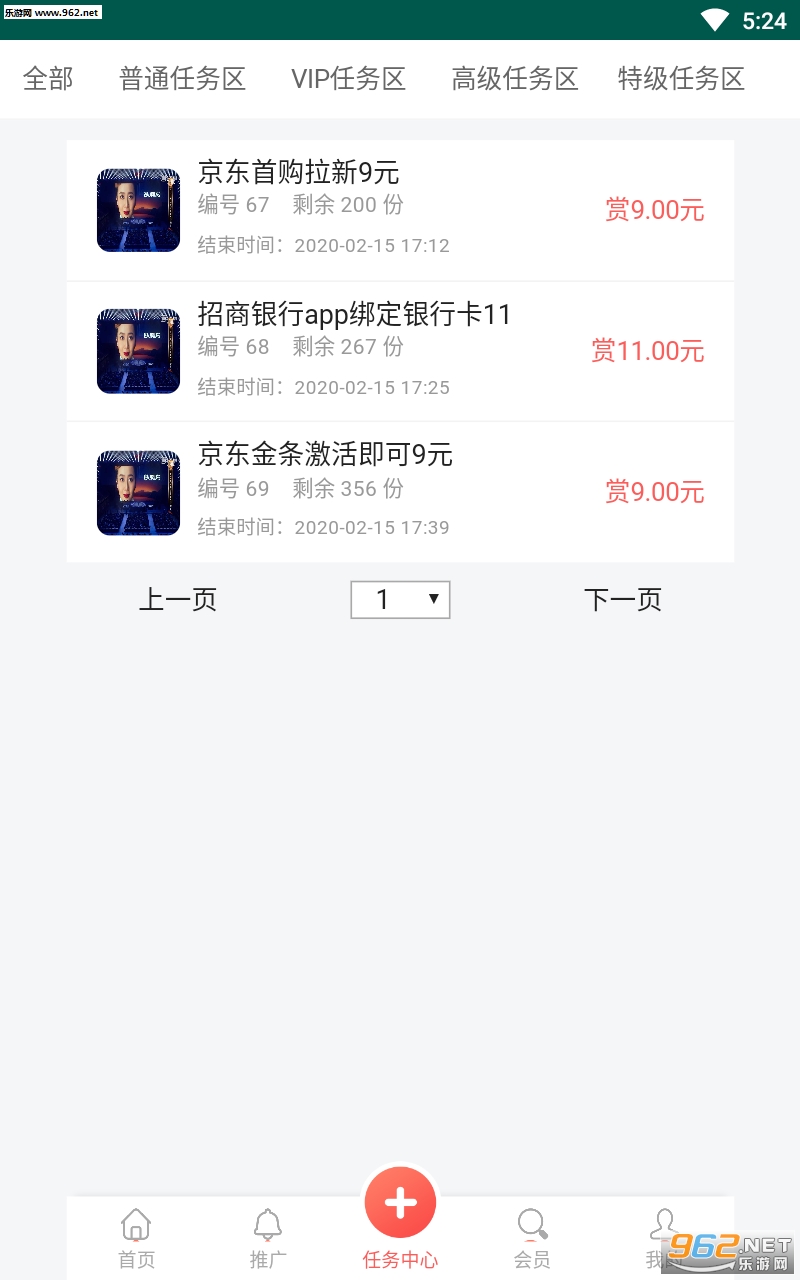Screen dimensions: 800x1280
Task: Open the 招商银行app绑定银行卡11 task
Action: click(x=400, y=351)
